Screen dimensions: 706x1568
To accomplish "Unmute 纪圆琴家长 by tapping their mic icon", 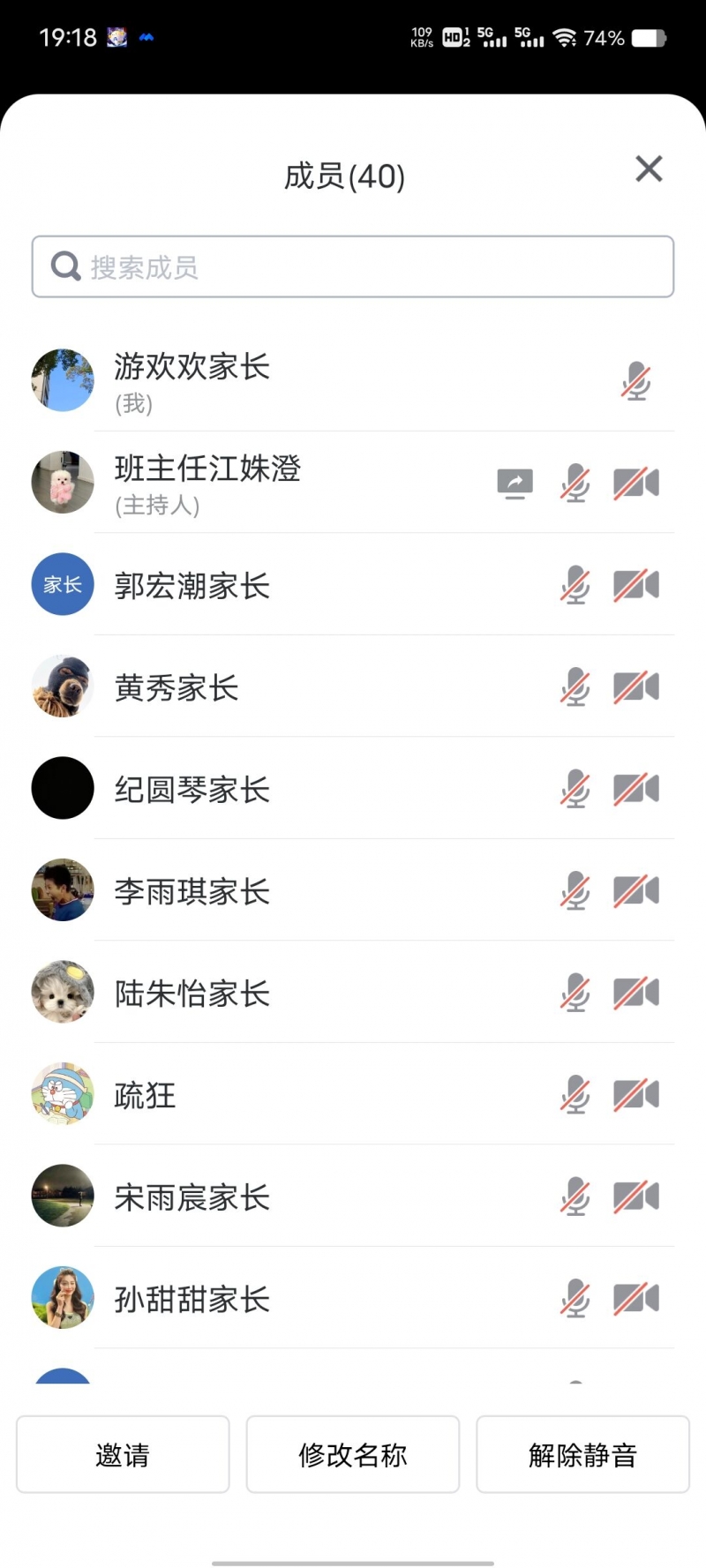I will click(575, 789).
